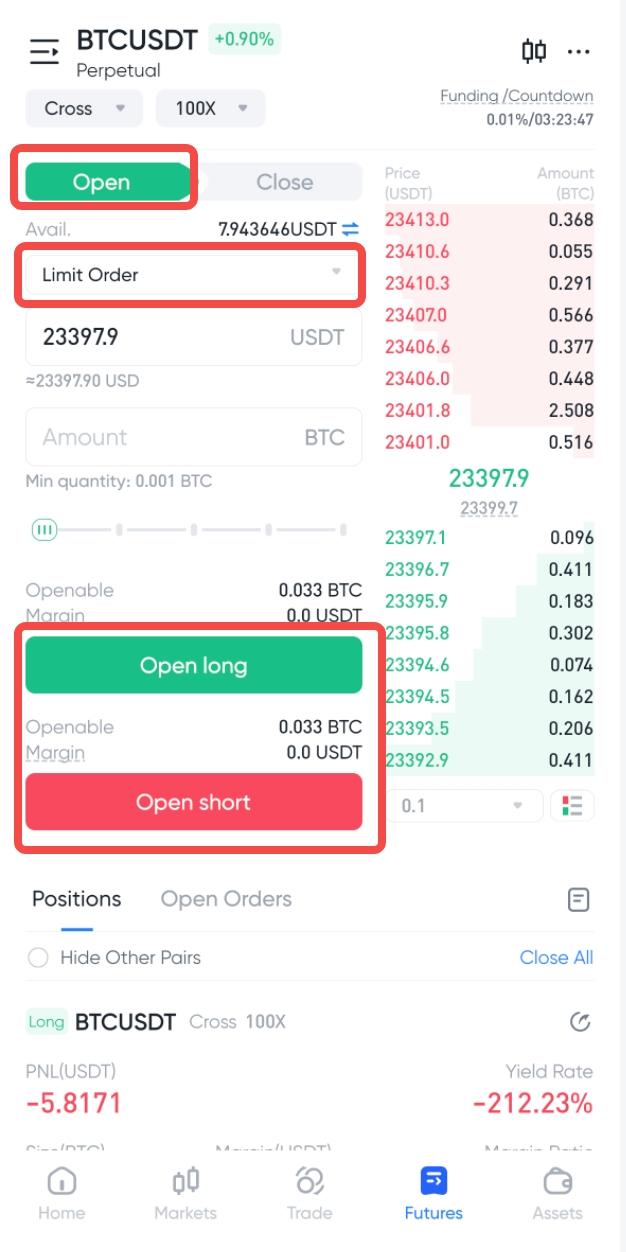
Task: Switch to the Open Orders tab
Action: pyautogui.click(x=226, y=899)
